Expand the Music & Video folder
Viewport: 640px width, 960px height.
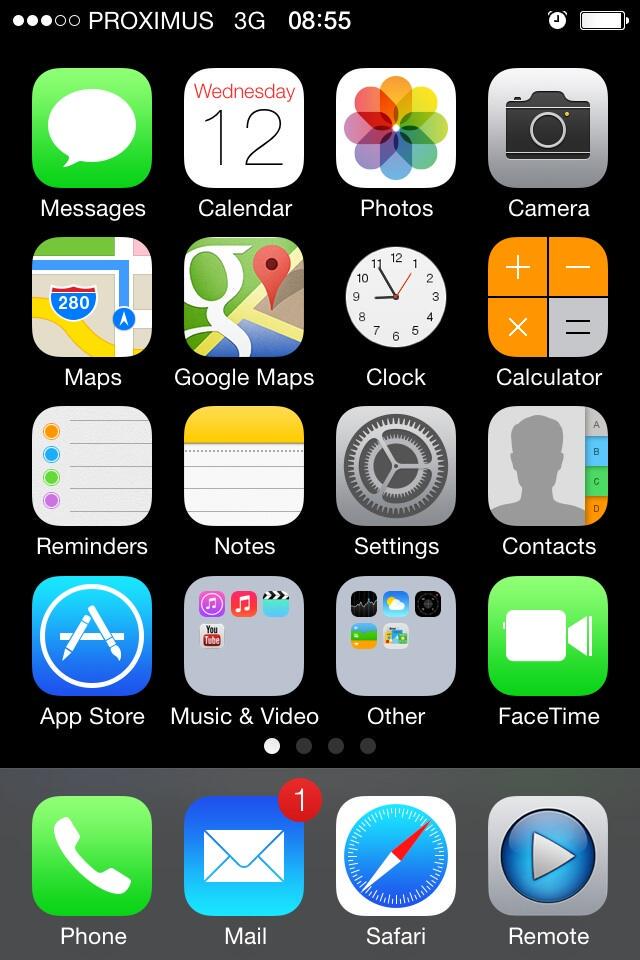point(244,636)
